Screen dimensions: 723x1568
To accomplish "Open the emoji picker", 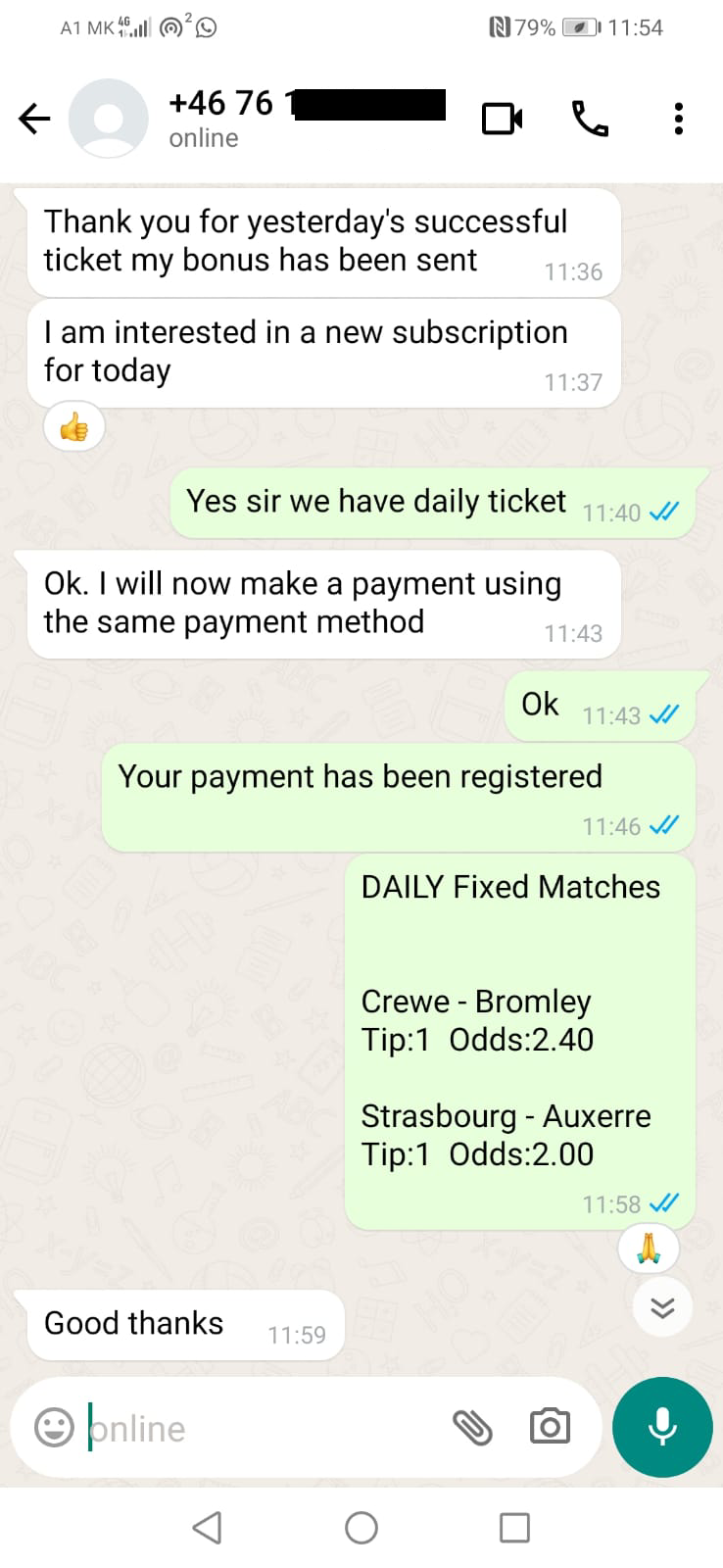I will pos(54,1428).
